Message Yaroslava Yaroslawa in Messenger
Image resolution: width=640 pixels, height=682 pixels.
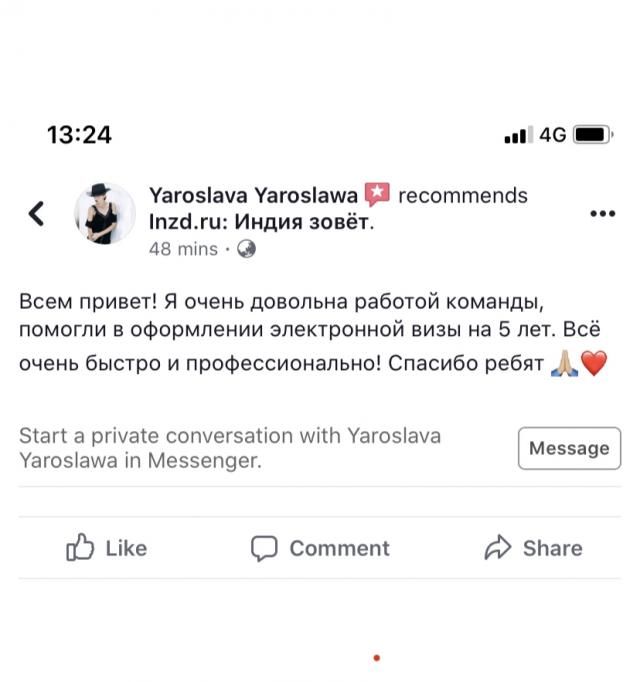(569, 448)
